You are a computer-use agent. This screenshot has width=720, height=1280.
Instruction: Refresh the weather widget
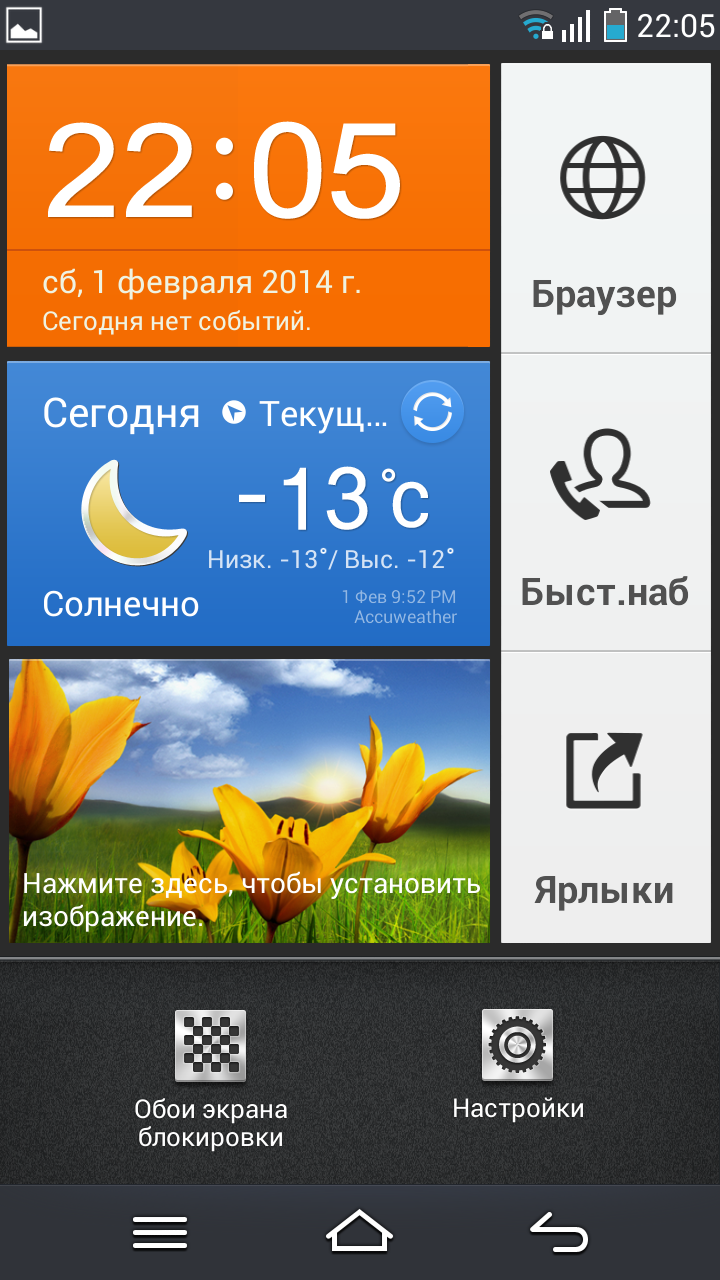tap(432, 412)
